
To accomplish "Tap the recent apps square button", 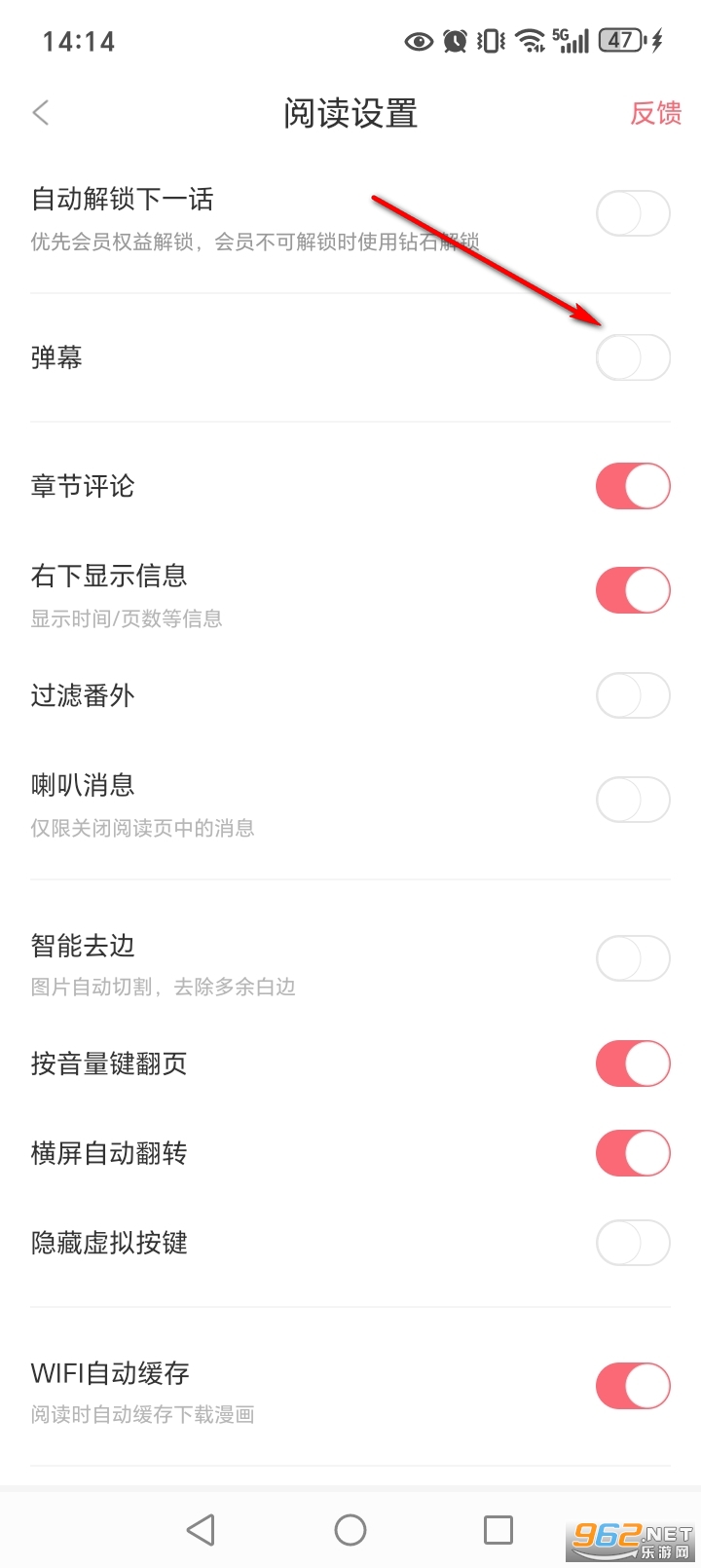I will (x=498, y=1529).
